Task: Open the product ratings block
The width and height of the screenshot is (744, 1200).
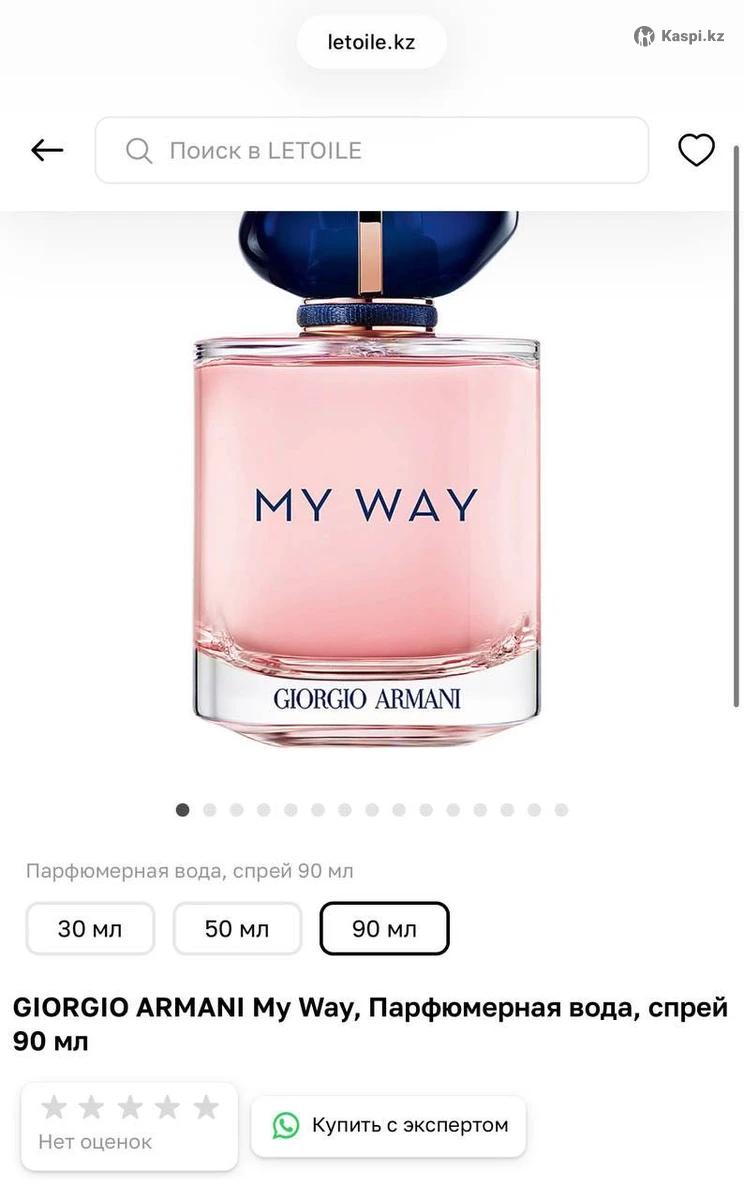Action: click(x=130, y=1125)
